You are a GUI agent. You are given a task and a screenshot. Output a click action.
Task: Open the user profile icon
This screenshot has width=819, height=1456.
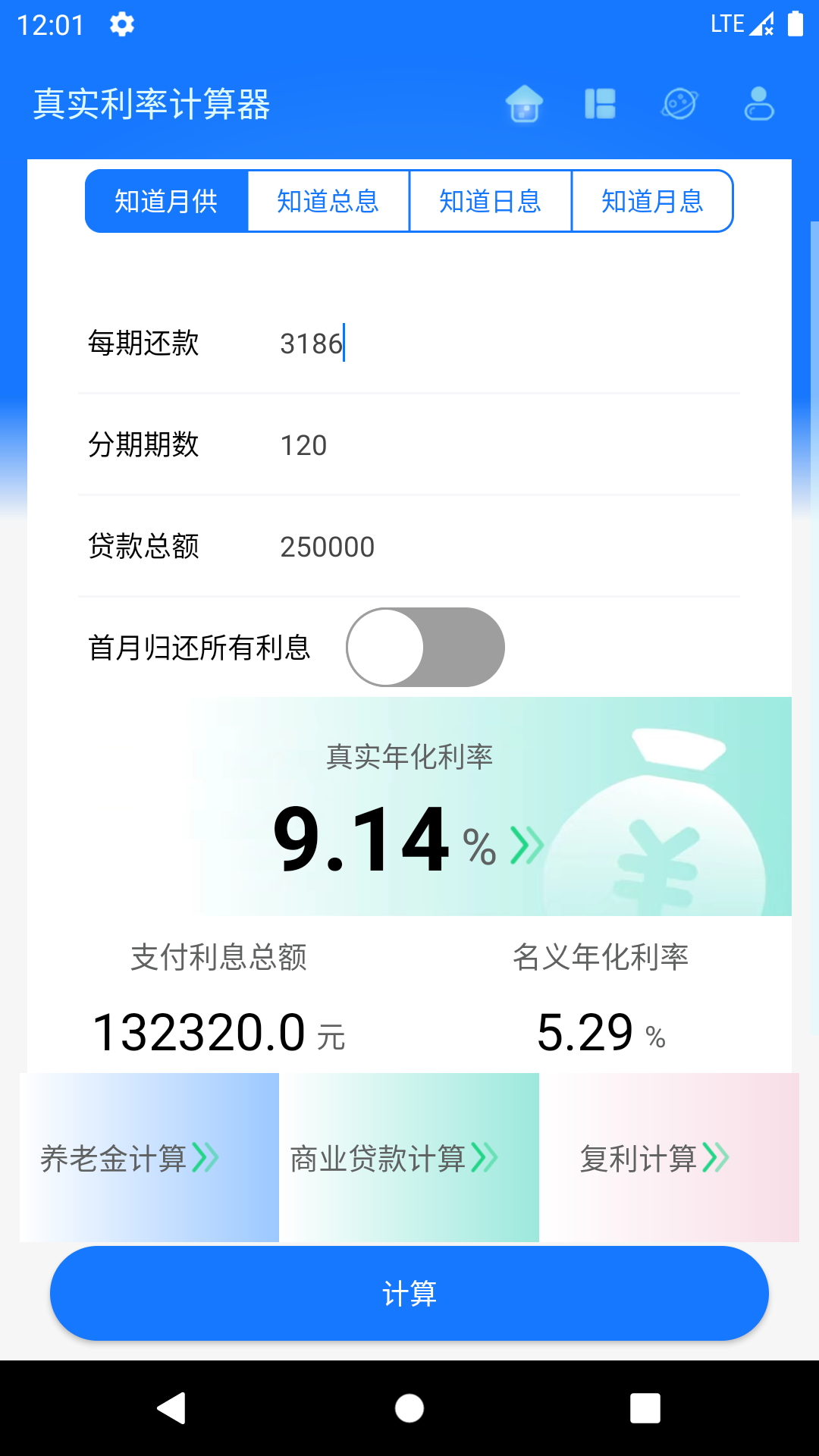[x=758, y=105]
